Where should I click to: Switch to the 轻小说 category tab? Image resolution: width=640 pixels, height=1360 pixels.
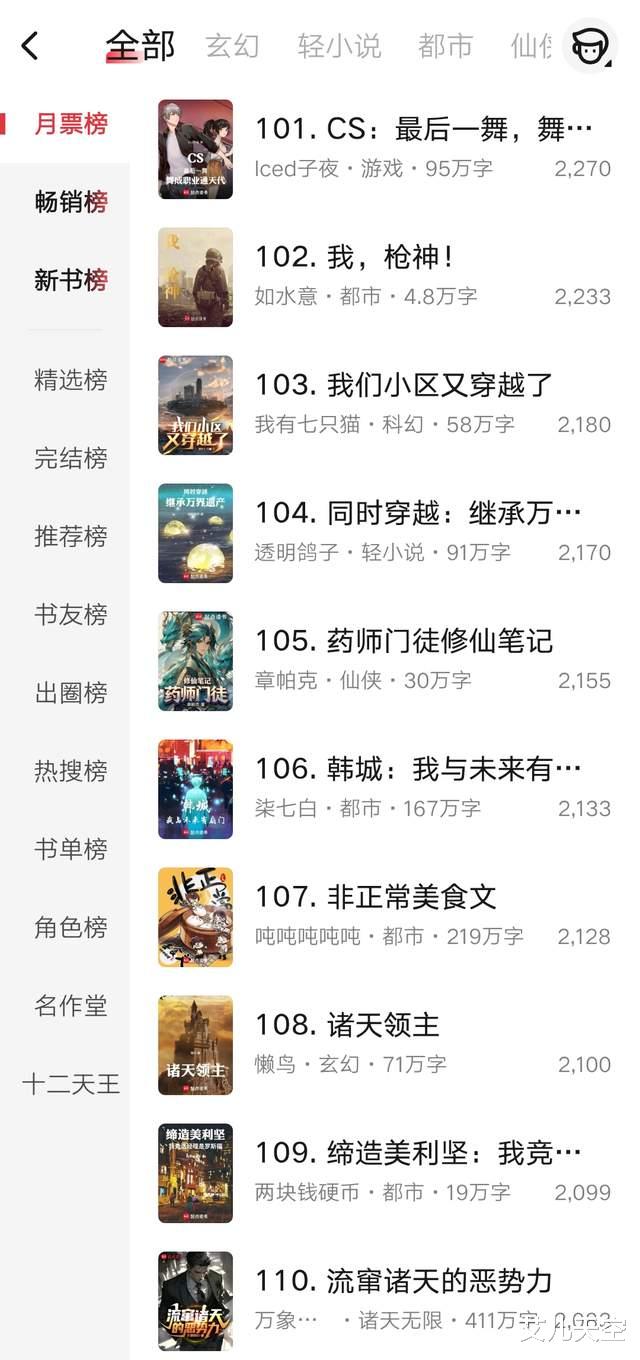click(339, 46)
